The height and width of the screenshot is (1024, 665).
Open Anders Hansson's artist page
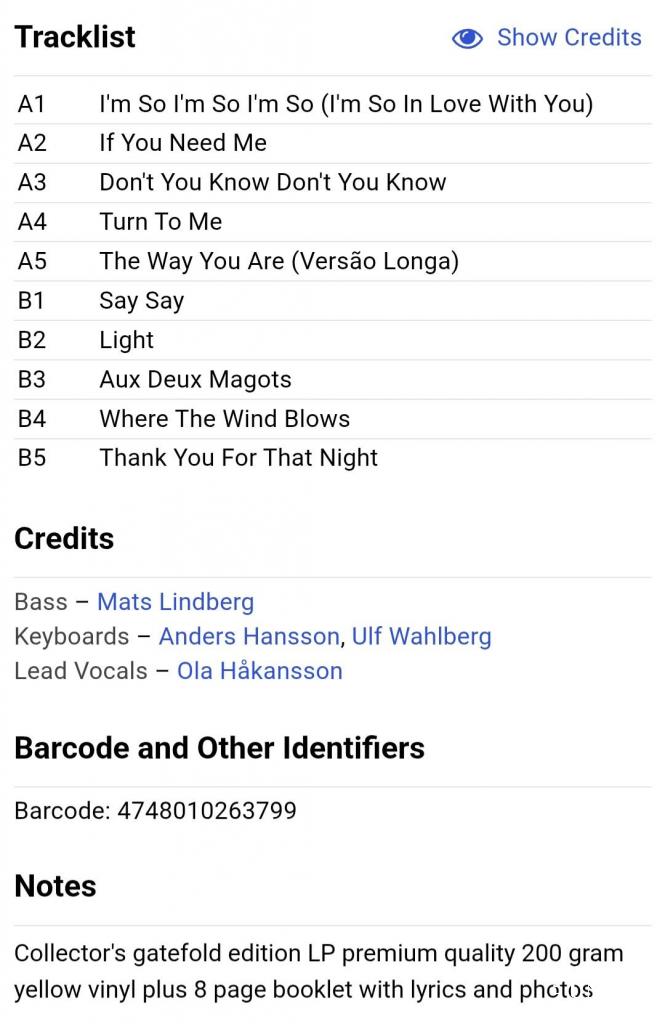tap(249, 636)
